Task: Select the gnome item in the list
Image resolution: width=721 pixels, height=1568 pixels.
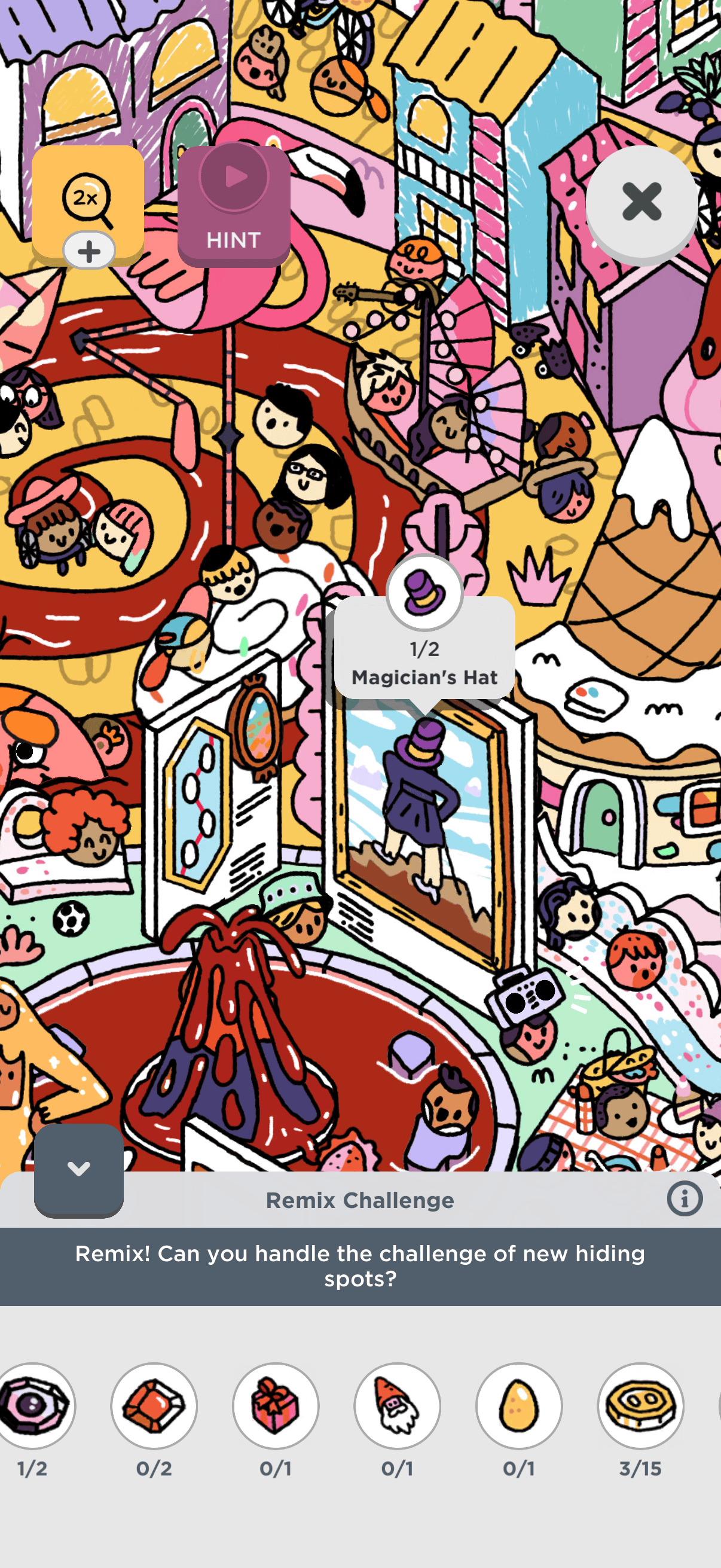Action: tap(398, 1405)
